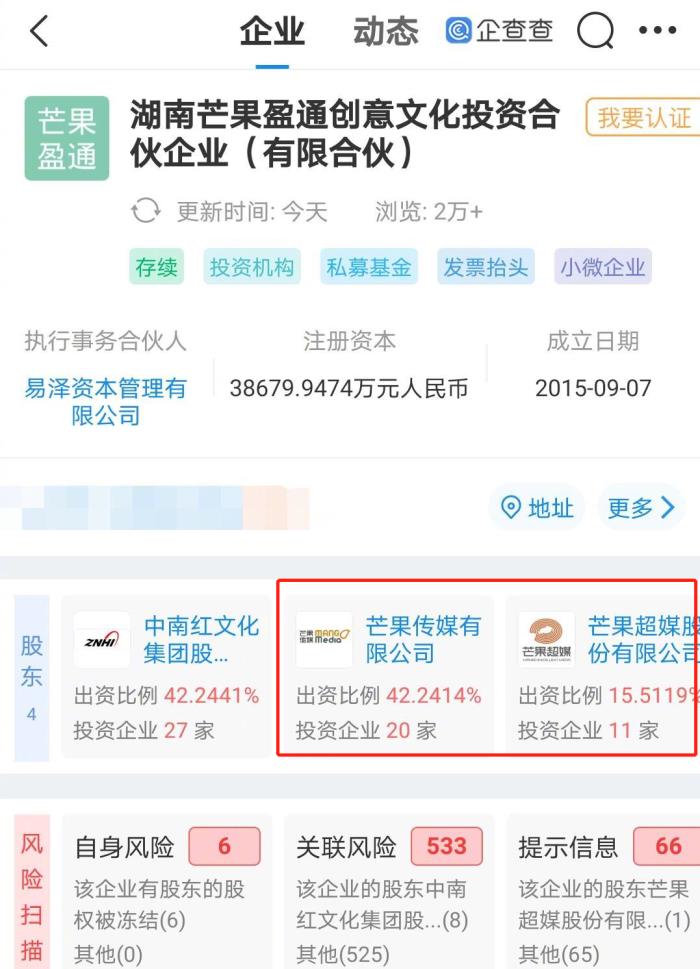Open the 发票抬头 tag
This screenshot has width=700, height=969.
point(487,267)
